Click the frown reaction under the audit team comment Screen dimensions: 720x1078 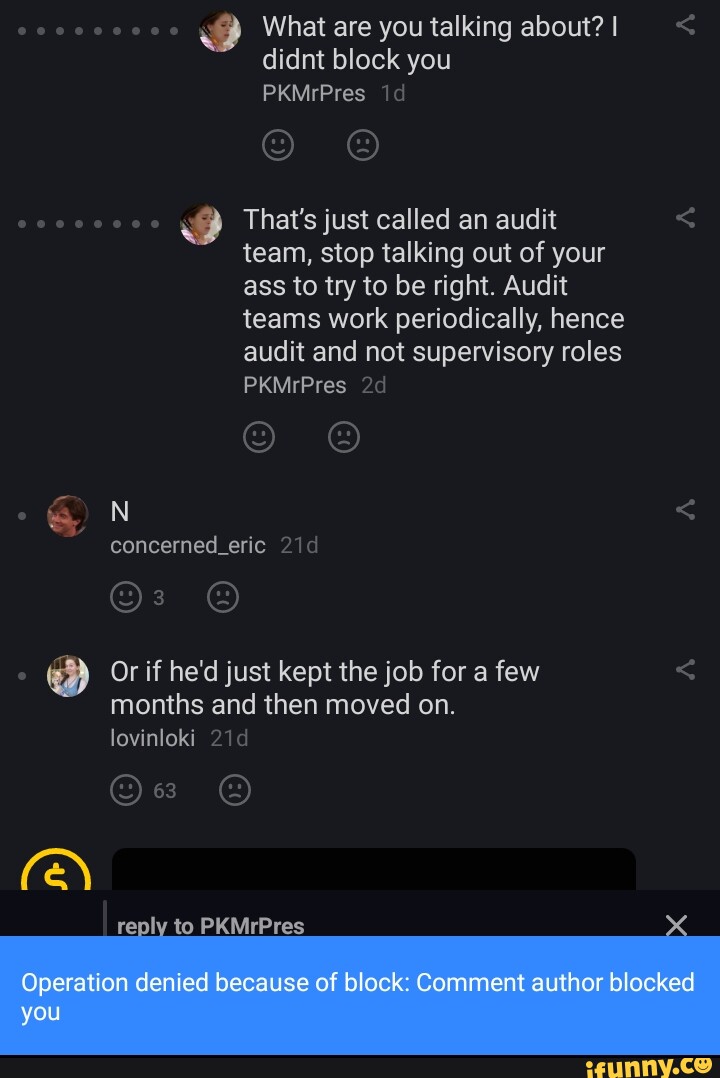point(344,437)
